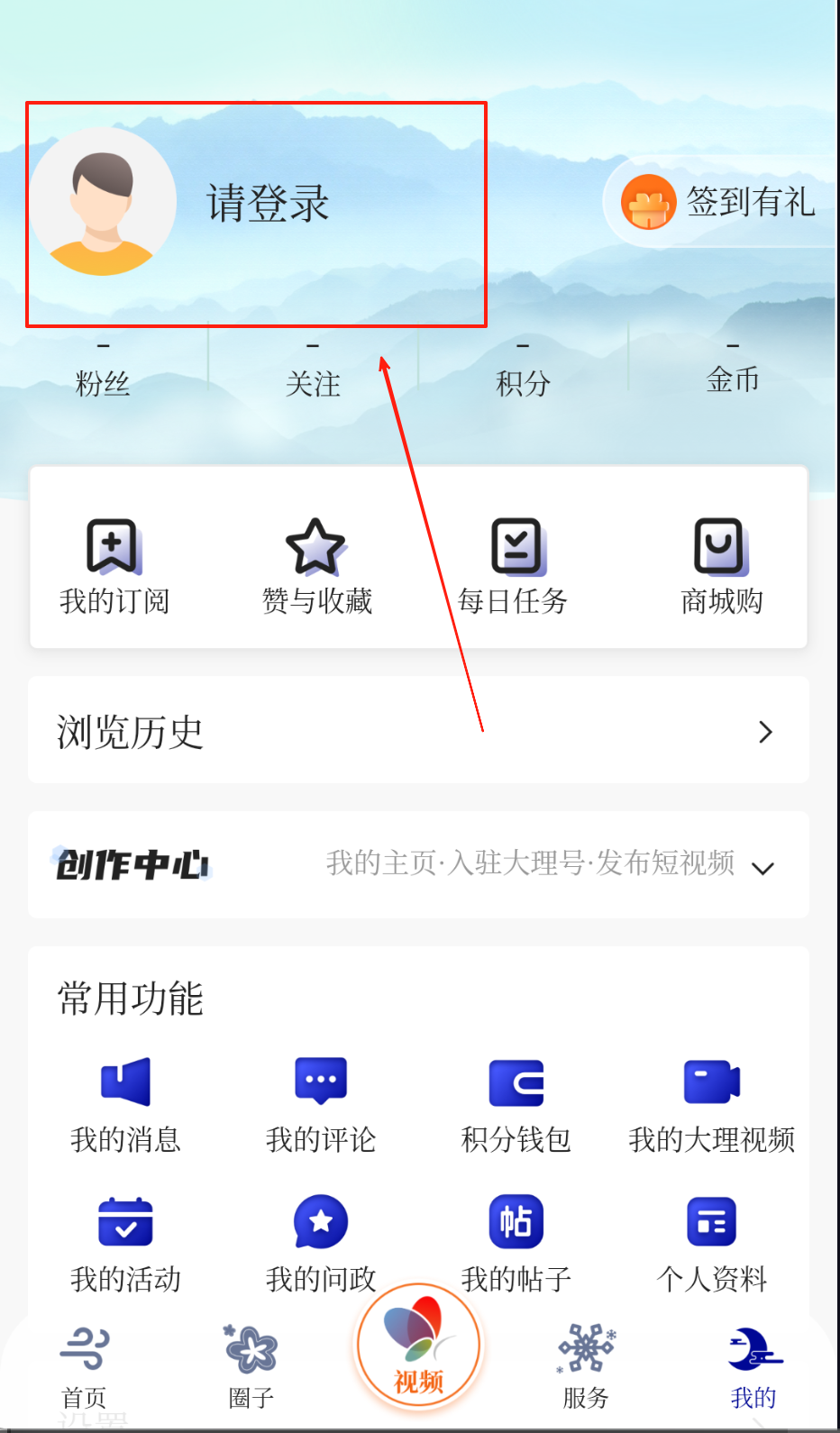Open 个人资料
The height and width of the screenshot is (1433, 840).
point(712,1244)
